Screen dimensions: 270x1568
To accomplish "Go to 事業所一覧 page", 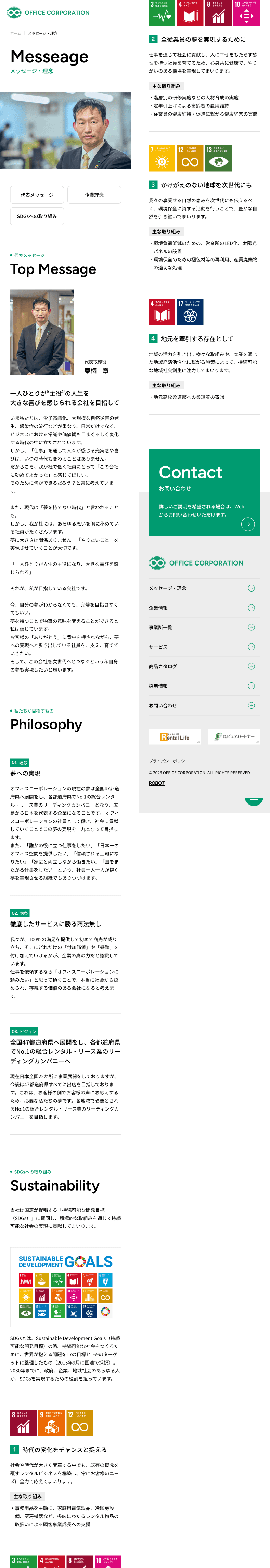I will coord(204,627).
